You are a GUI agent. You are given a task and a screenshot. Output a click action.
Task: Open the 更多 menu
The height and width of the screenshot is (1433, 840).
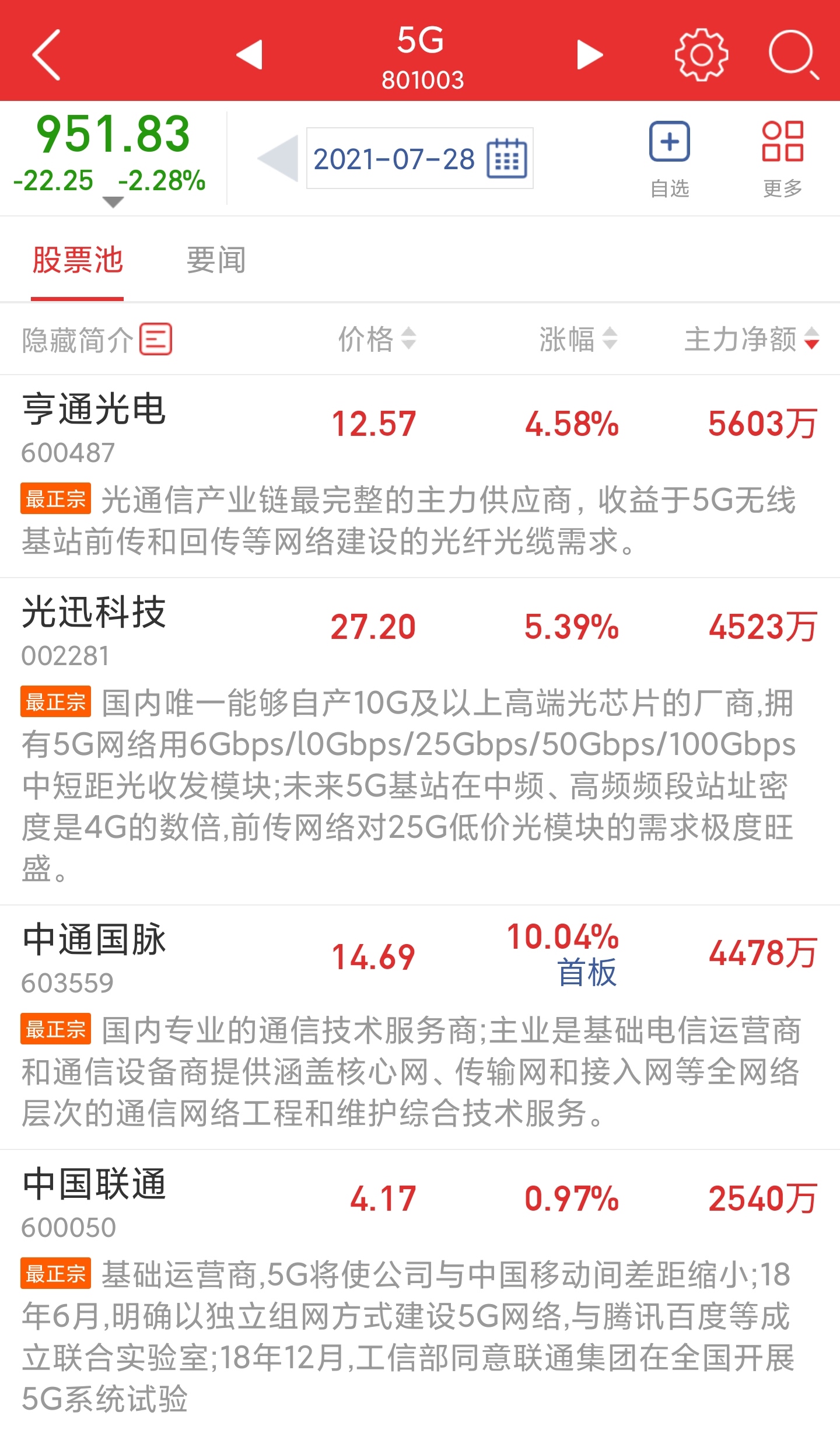pos(783,158)
